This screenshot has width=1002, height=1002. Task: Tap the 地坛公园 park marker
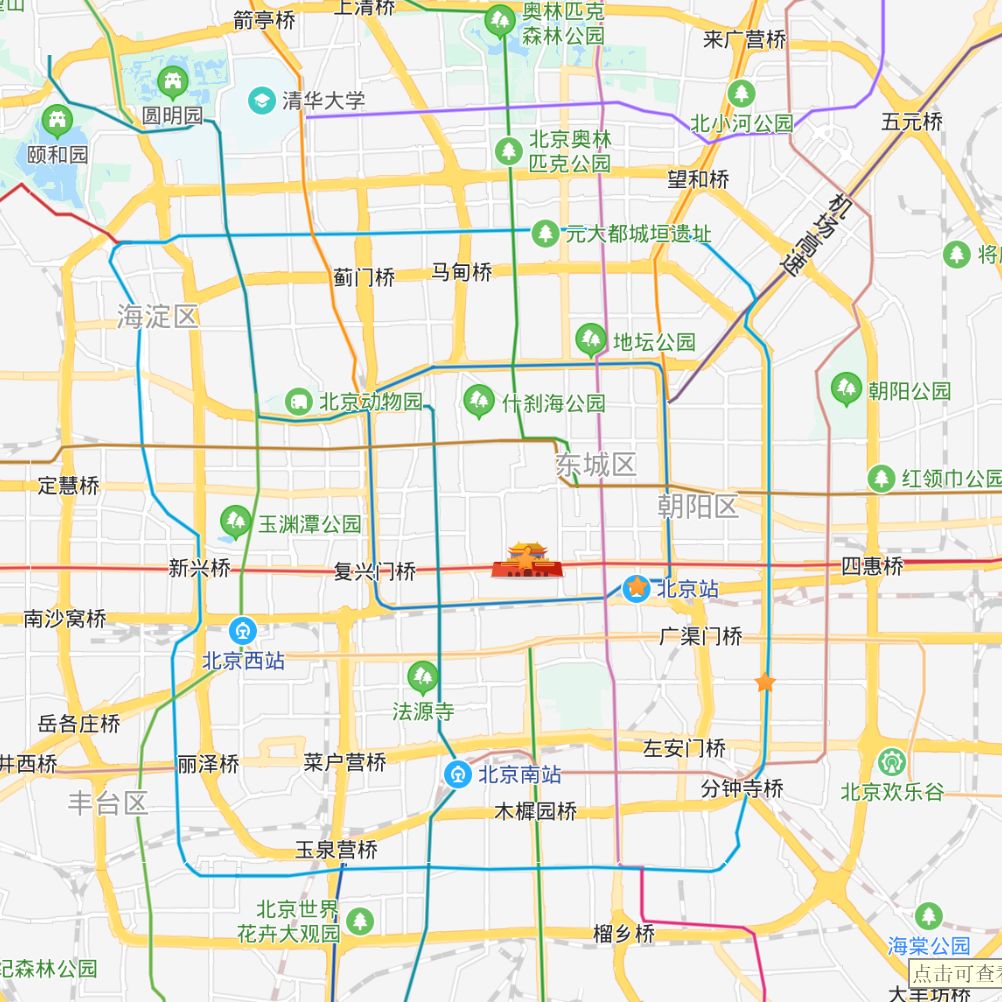[x=591, y=341]
